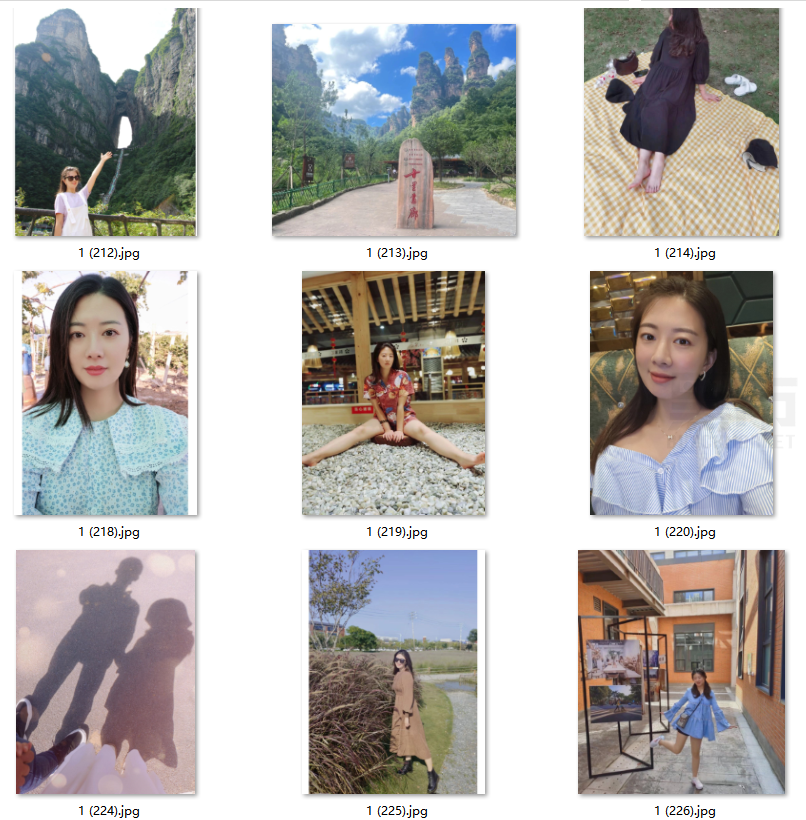Select the selfie 1 (220).jpg
The width and height of the screenshot is (806, 820).
681,393
